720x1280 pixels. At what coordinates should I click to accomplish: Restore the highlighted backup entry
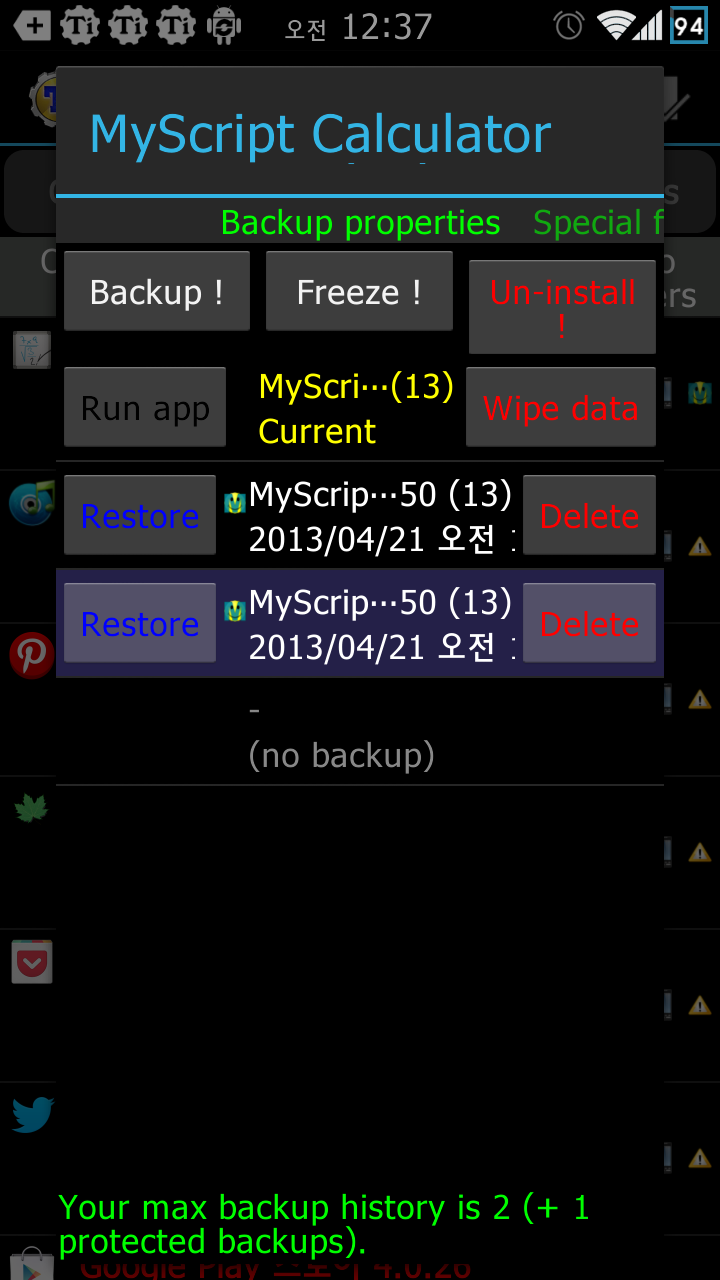(140, 623)
